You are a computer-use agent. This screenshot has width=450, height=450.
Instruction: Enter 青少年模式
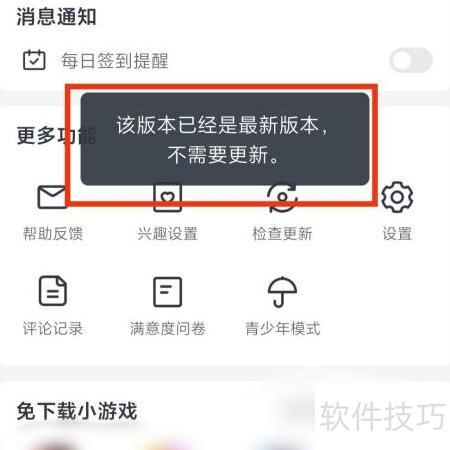pos(283,306)
